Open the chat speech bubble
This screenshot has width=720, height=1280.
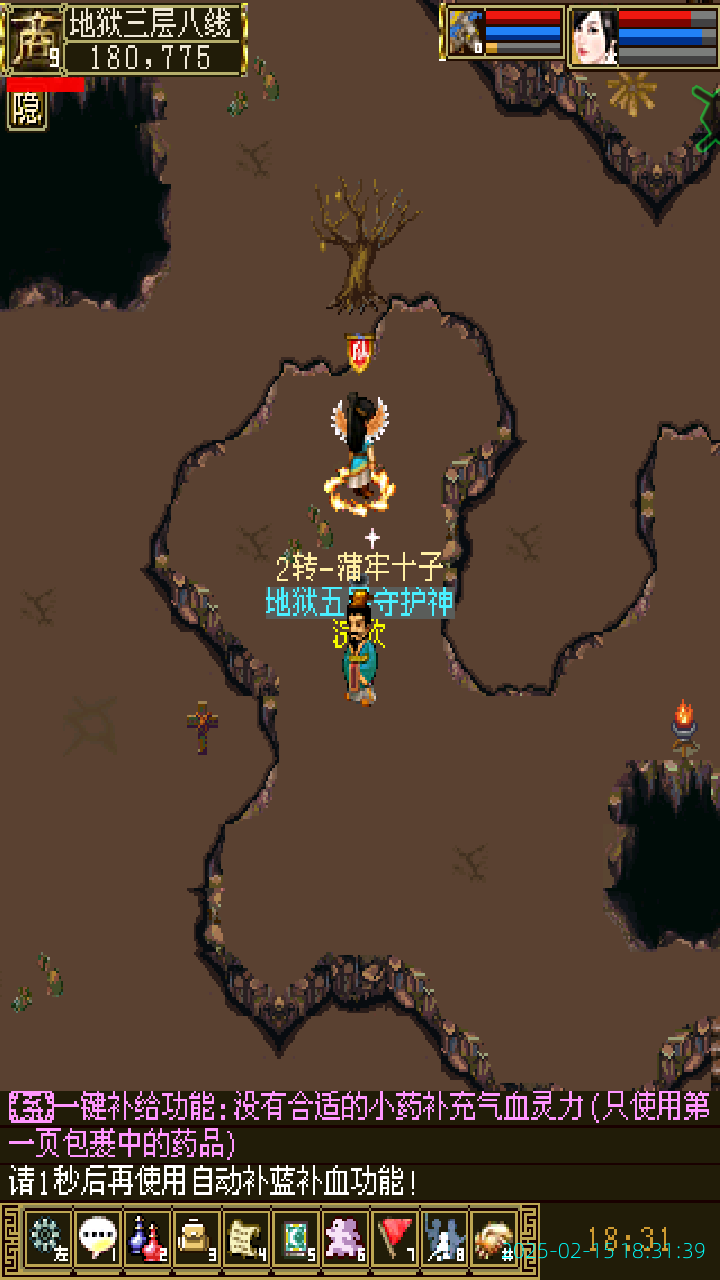(96, 1239)
